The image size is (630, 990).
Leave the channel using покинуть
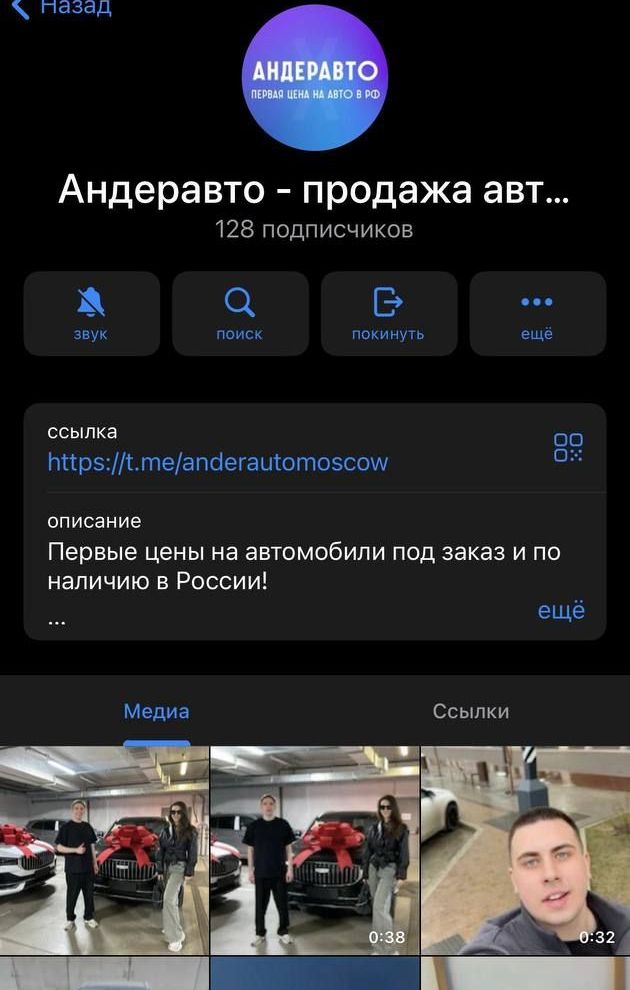(388, 313)
